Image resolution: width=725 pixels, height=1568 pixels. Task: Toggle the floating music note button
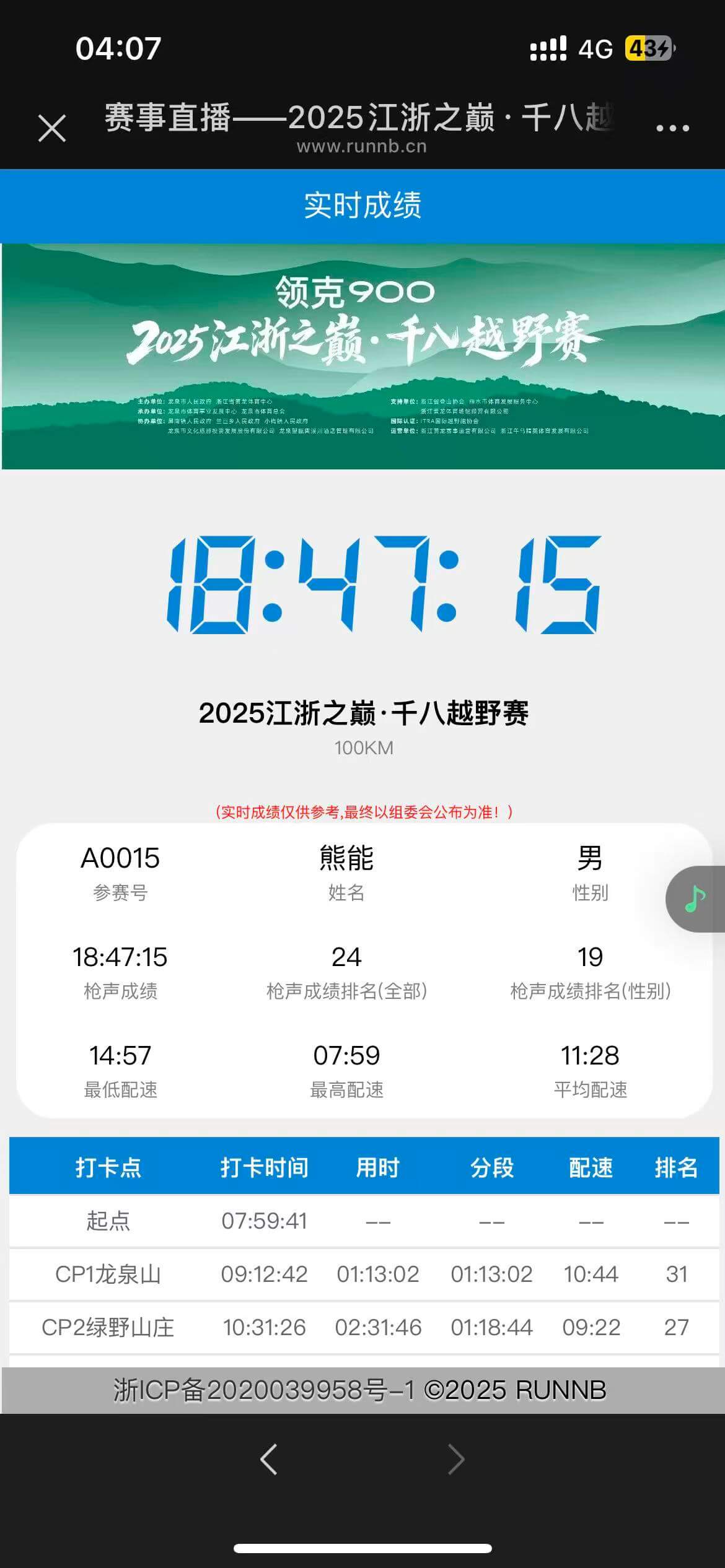tap(695, 899)
